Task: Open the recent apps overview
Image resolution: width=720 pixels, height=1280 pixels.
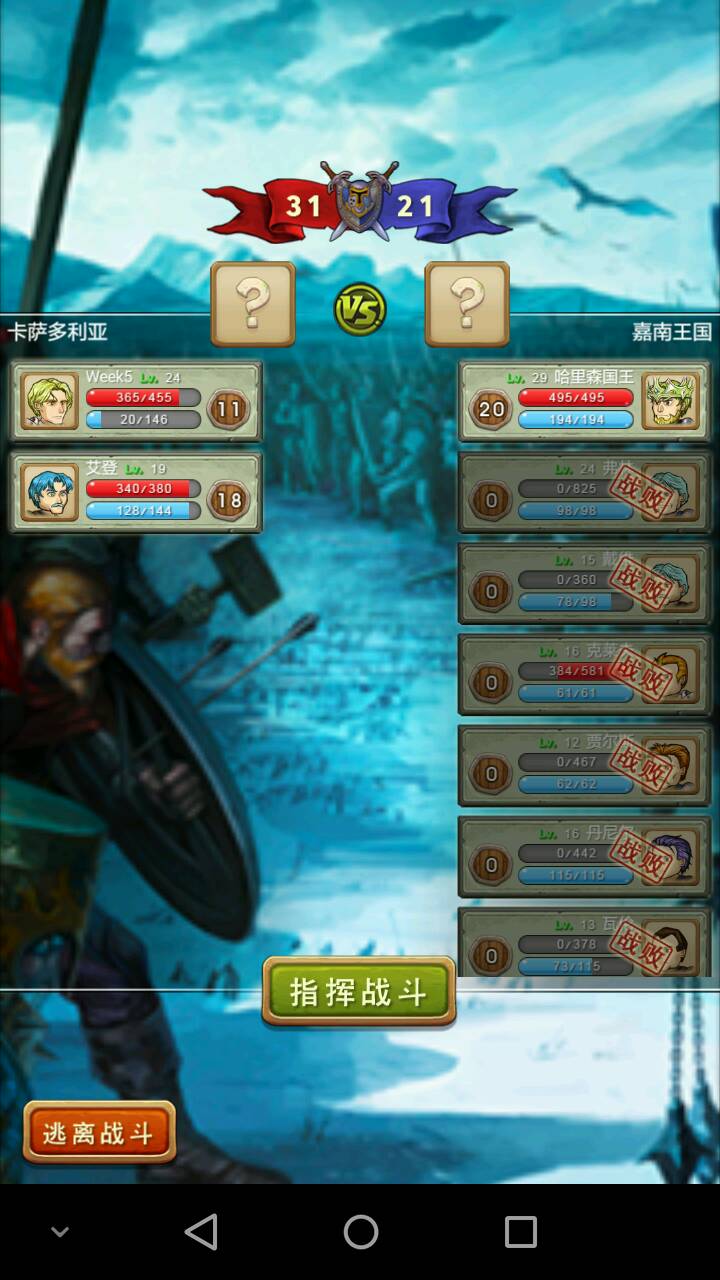Action: [x=520, y=1232]
